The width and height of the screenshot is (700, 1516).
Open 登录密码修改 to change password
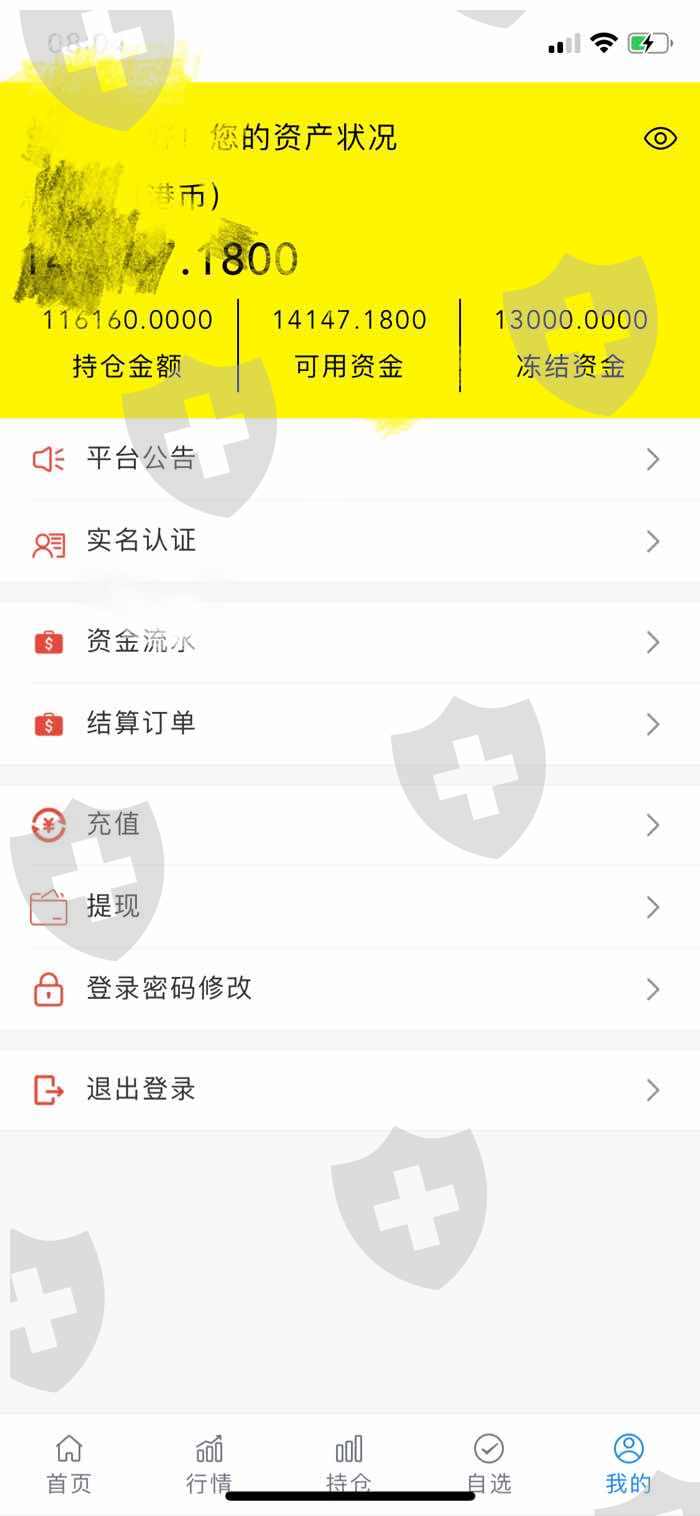pyautogui.click(x=350, y=989)
